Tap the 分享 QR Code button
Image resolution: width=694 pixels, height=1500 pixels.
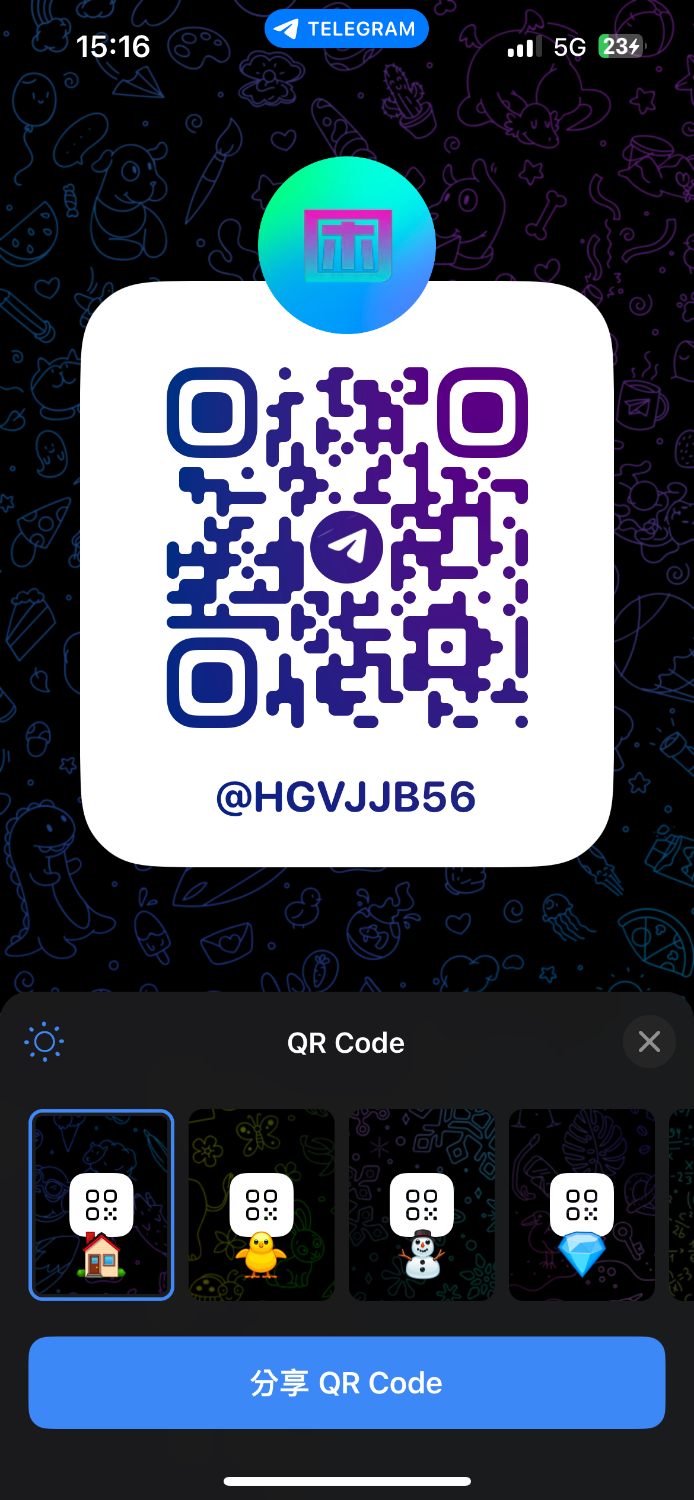(346, 1383)
